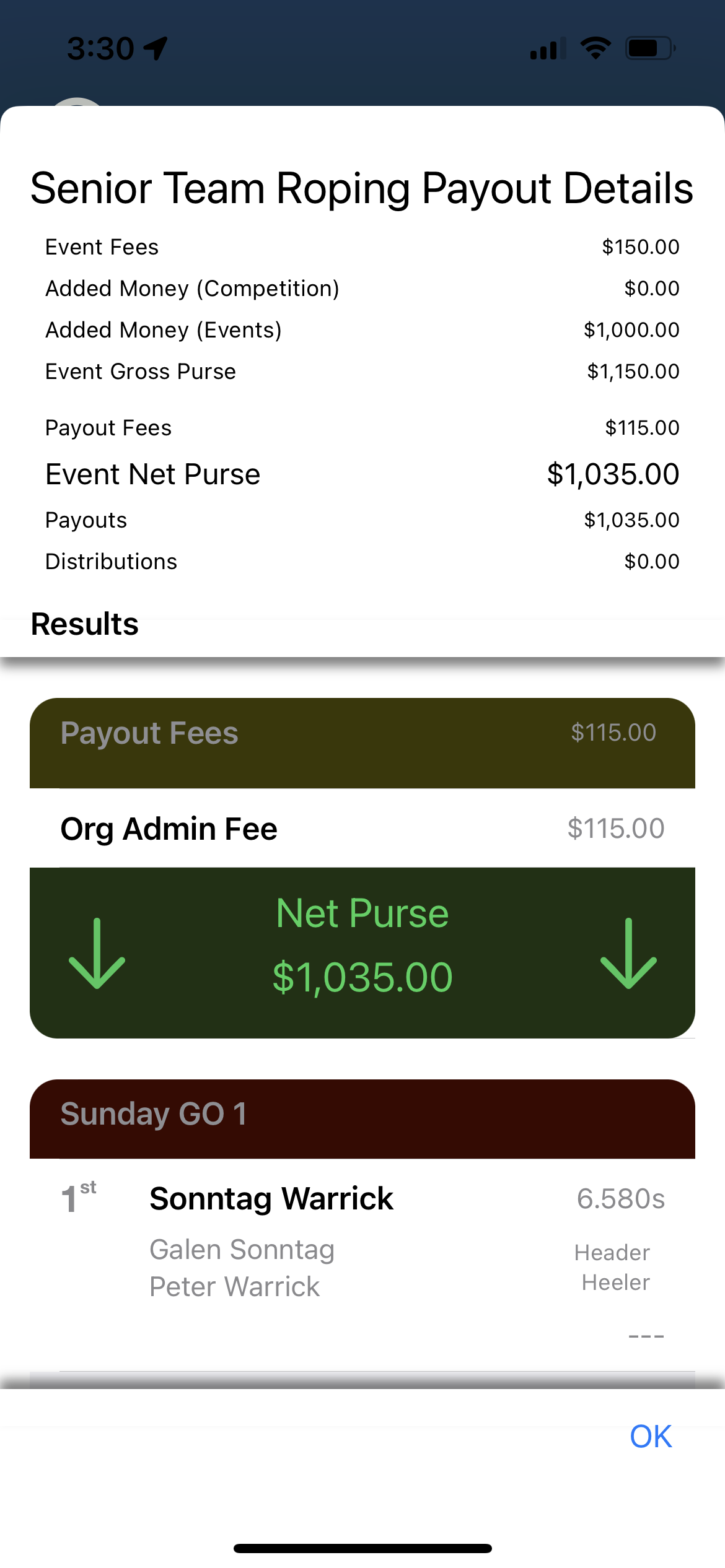Tap the 6.580s time value
Image resolution: width=725 pixels, height=1568 pixels.
(x=622, y=1198)
